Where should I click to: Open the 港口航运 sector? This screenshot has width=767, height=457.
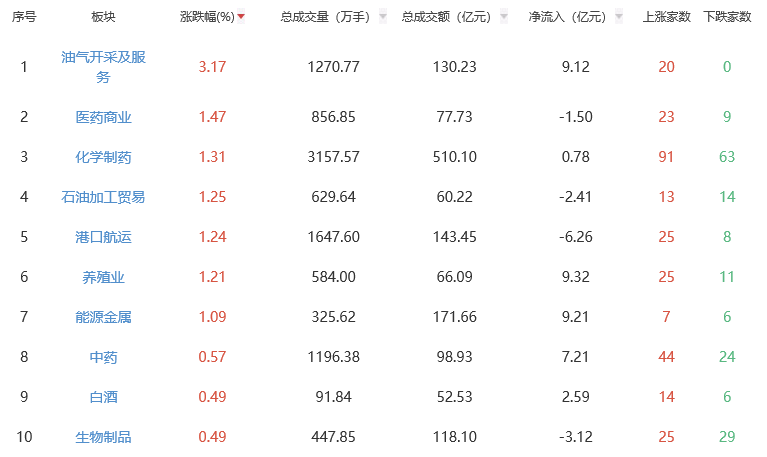click(x=103, y=237)
